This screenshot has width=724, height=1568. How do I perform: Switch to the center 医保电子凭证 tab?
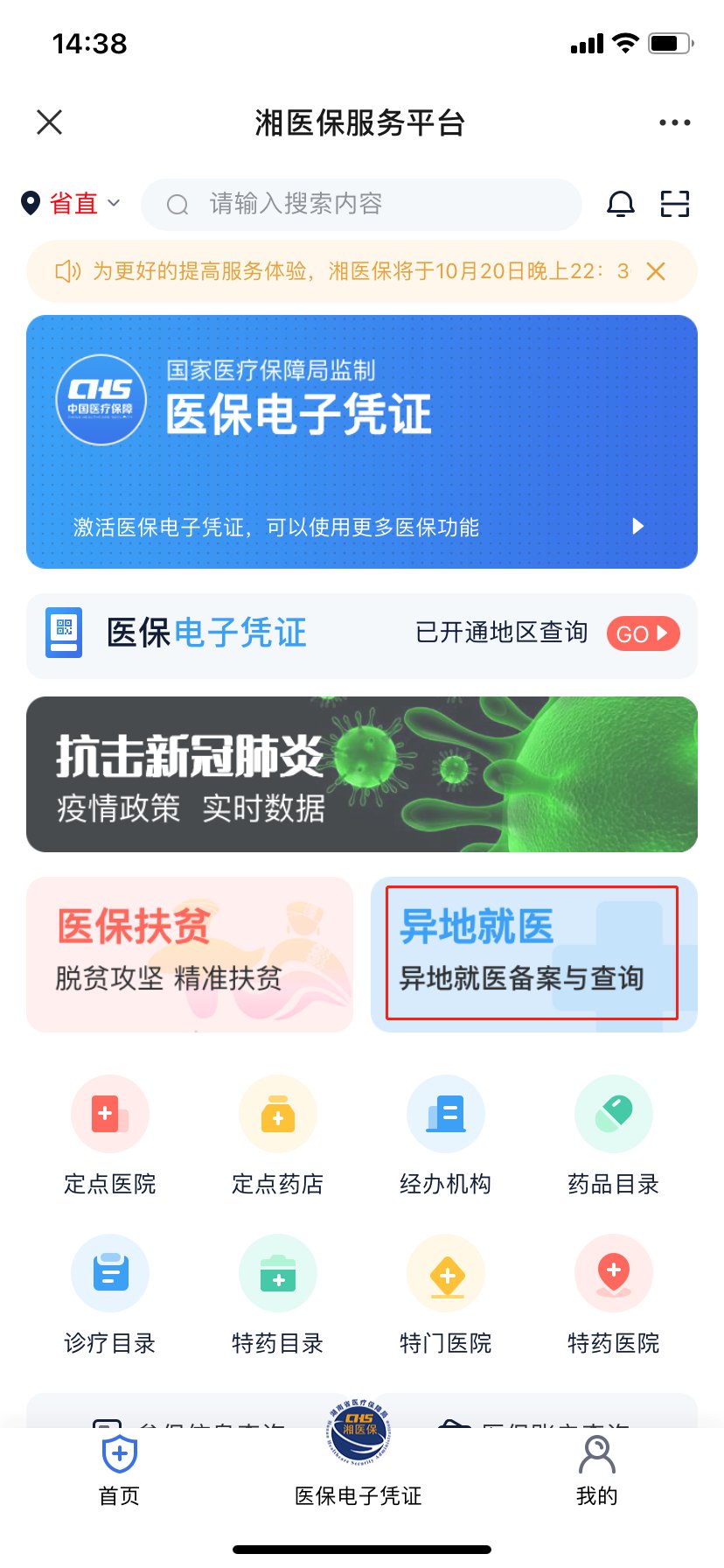click(x=359, y=1461)
